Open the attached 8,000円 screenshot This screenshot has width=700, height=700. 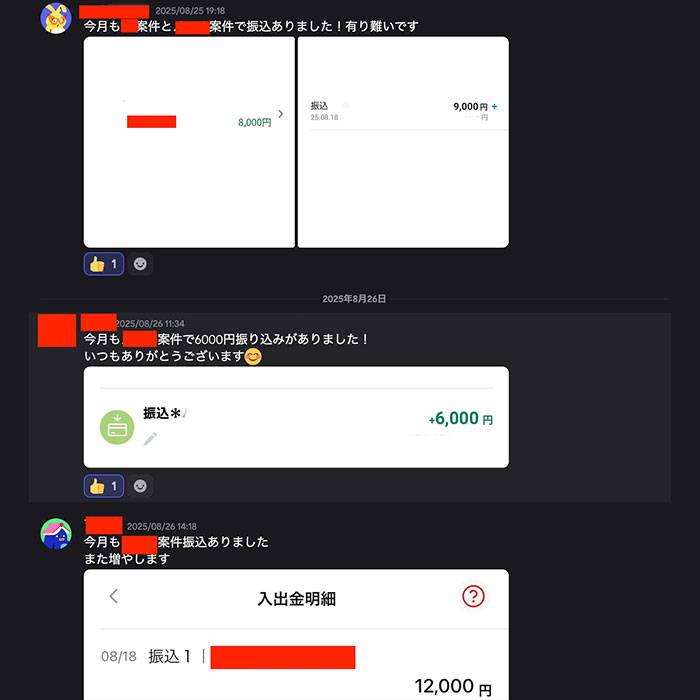point(189,142)
